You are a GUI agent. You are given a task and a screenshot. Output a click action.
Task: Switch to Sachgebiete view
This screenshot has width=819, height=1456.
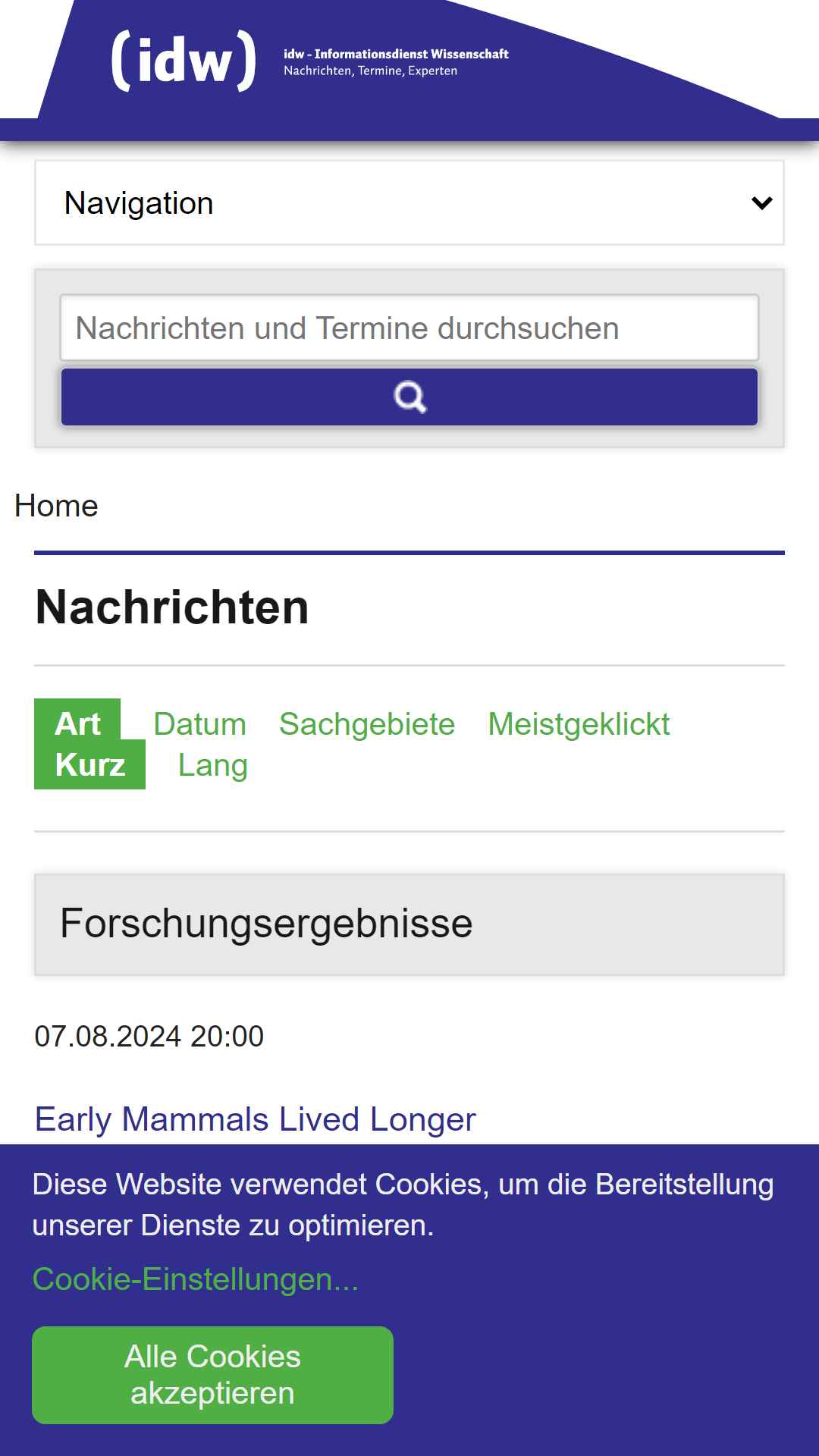point(367,724)
